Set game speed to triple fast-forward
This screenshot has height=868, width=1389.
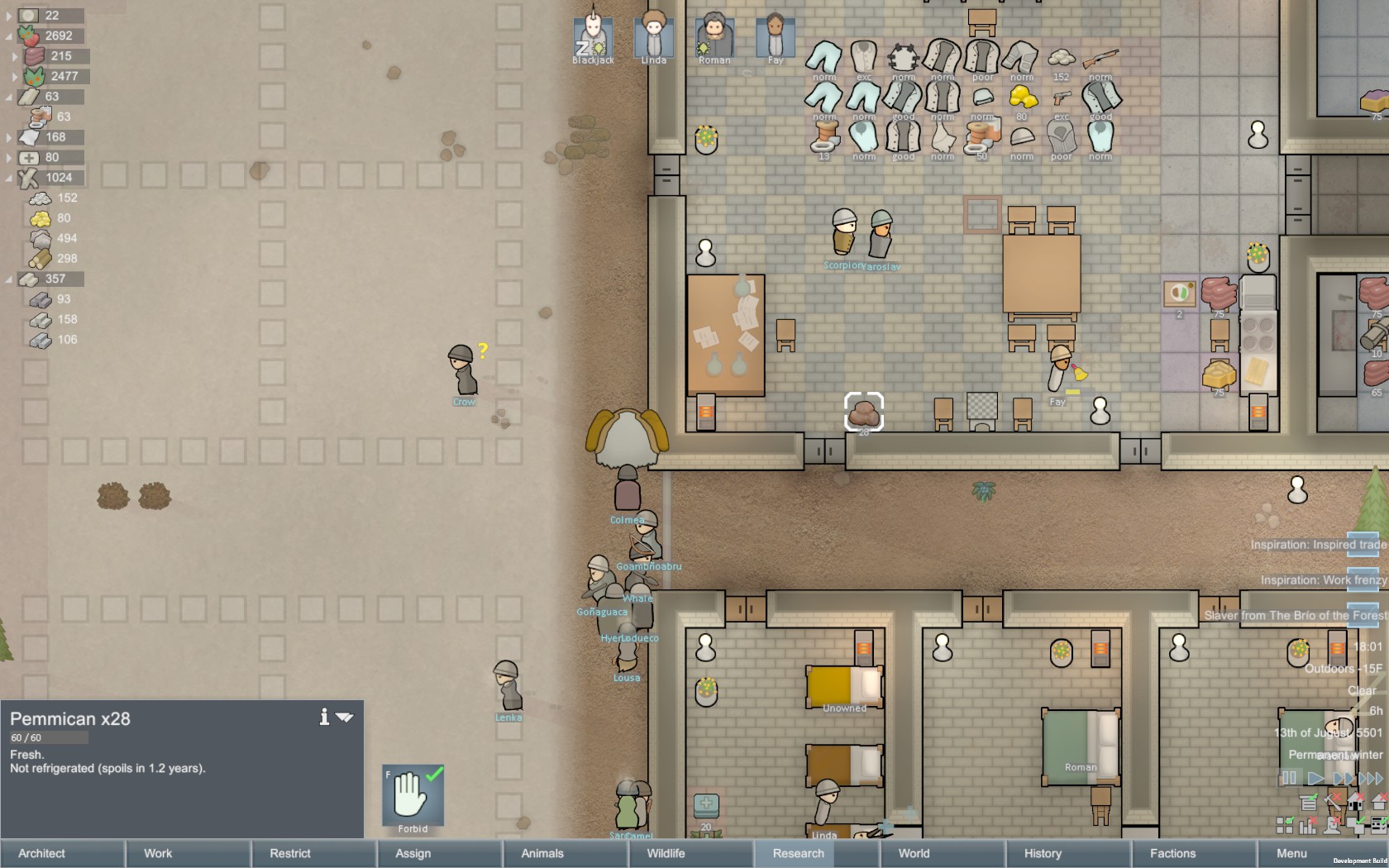[1370, 778]
